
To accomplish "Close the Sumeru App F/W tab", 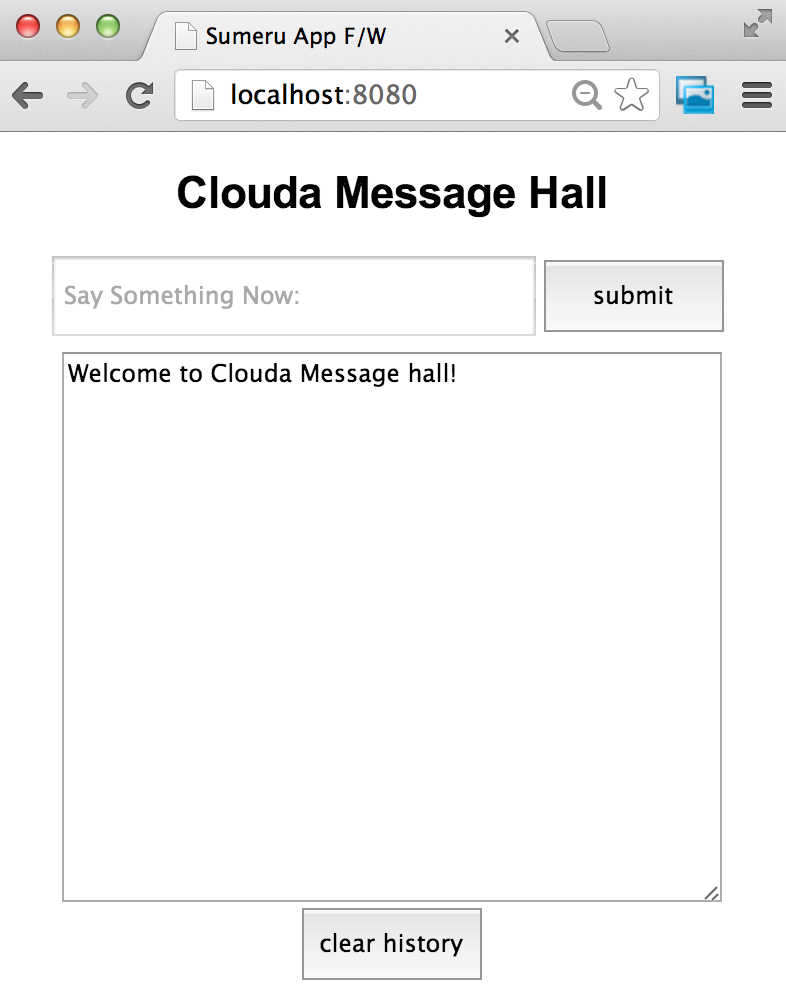I will click(x=512, y=37).
